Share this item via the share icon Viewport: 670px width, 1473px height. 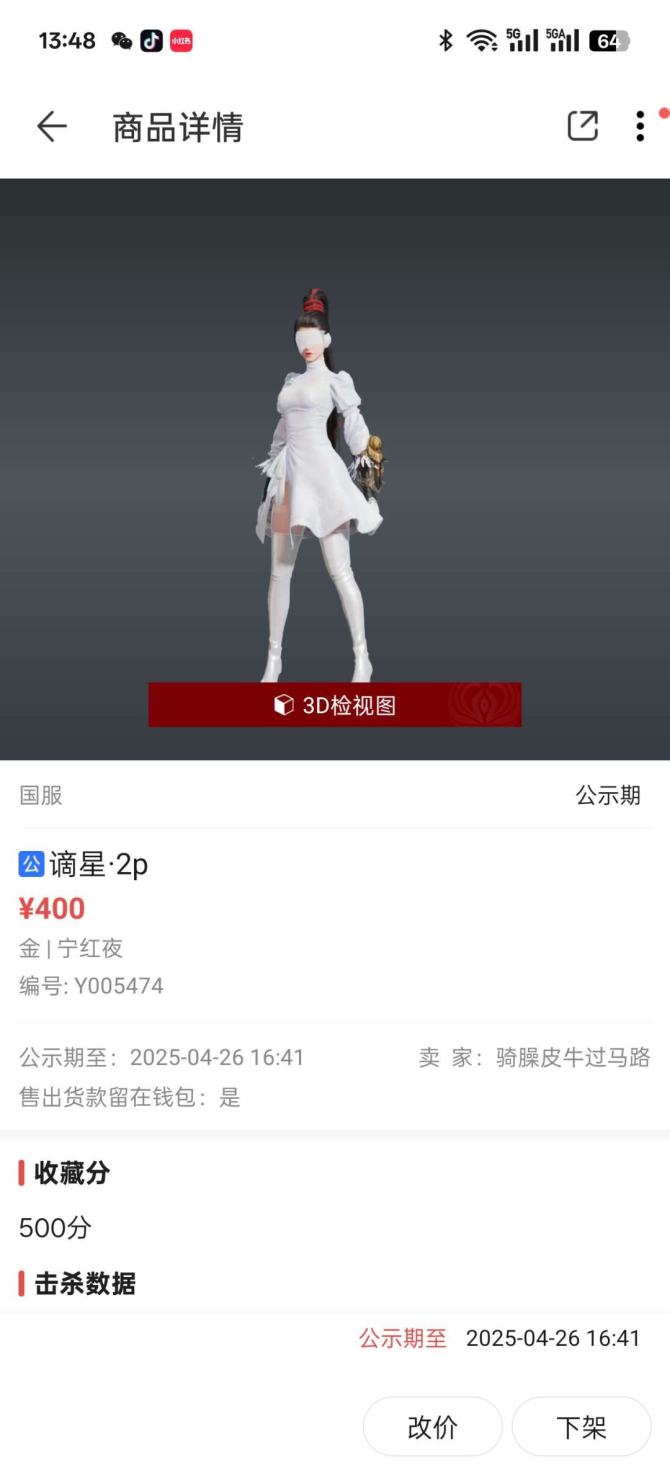[x=582, y=126]
